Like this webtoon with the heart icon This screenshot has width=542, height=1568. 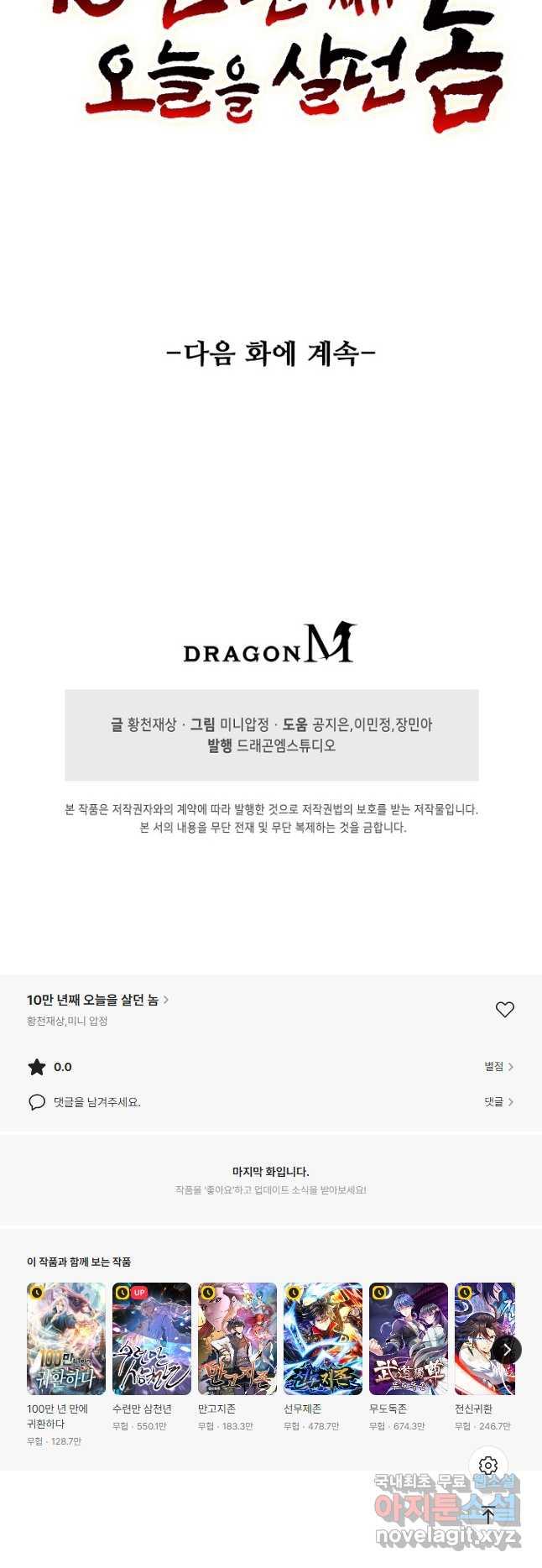[x=504, y=1009]
